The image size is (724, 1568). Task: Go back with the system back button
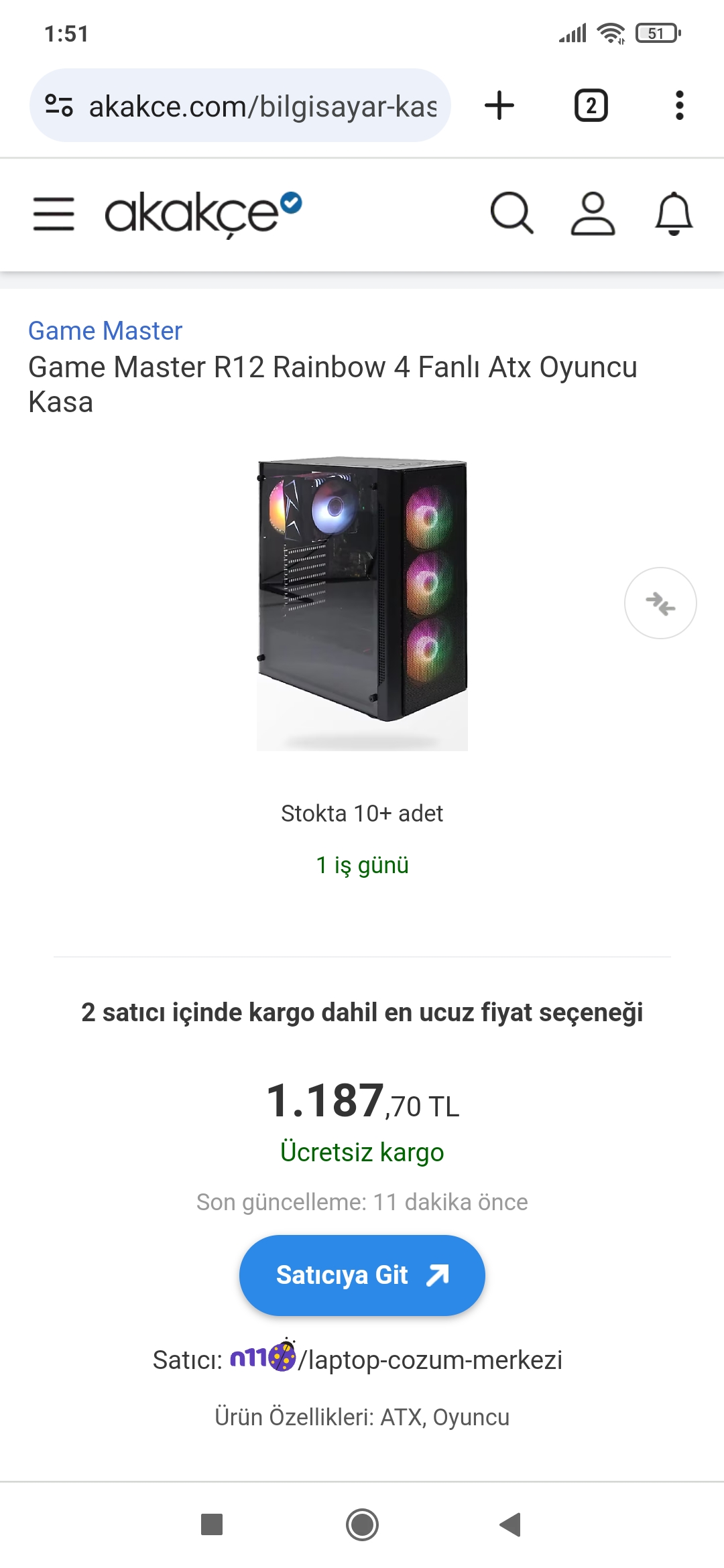(x=510, y=1524)
